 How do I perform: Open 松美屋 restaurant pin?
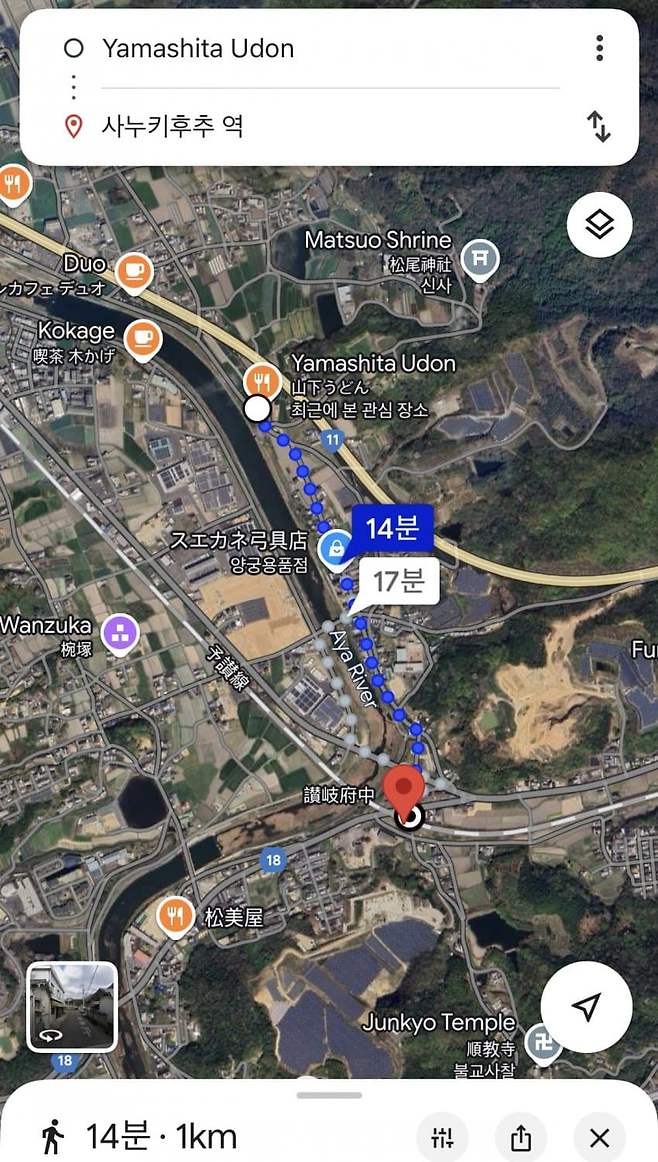[x=176, y=914]
